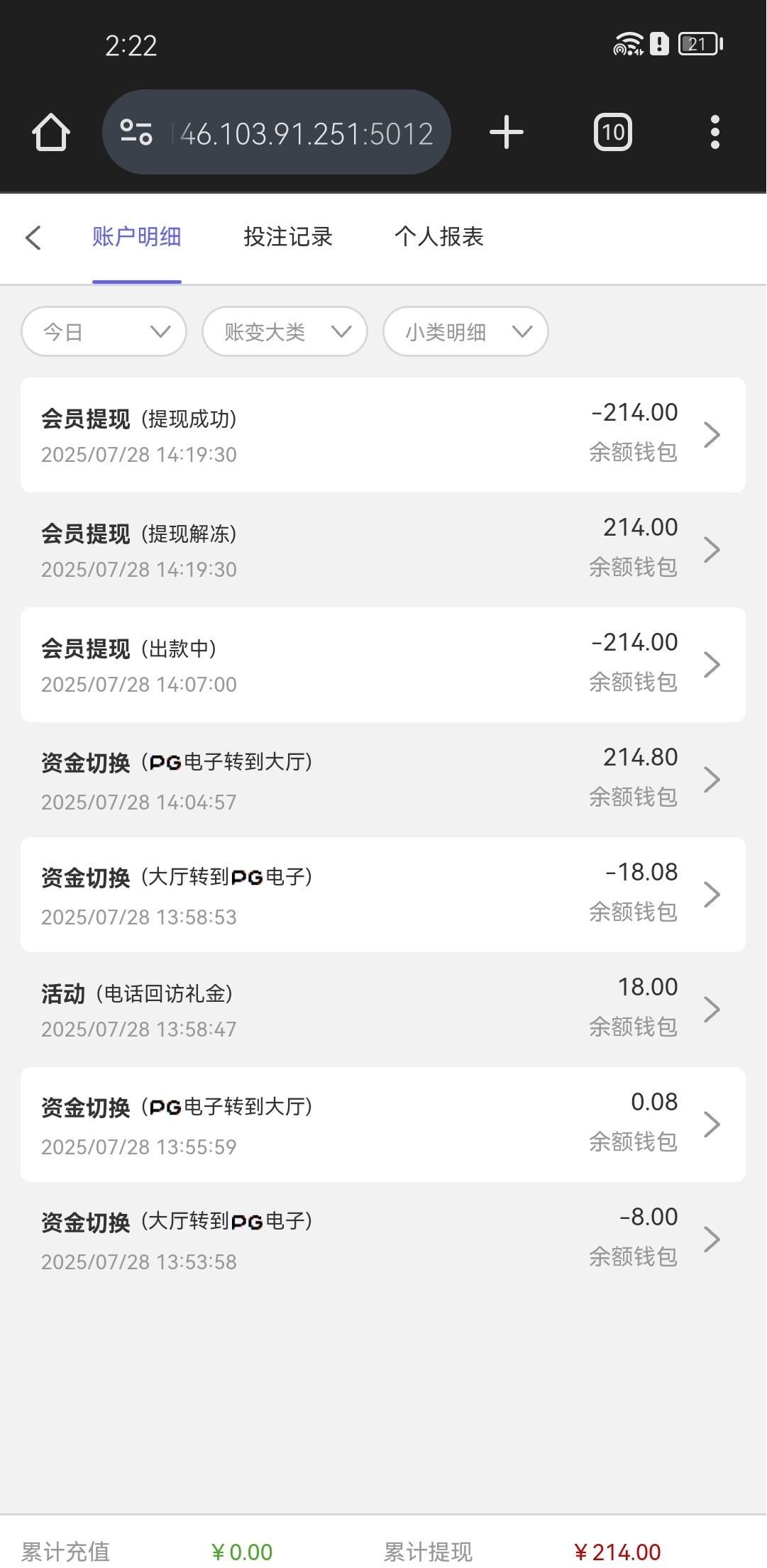Select the 账户明细 tab

click(x=136, y=237)
